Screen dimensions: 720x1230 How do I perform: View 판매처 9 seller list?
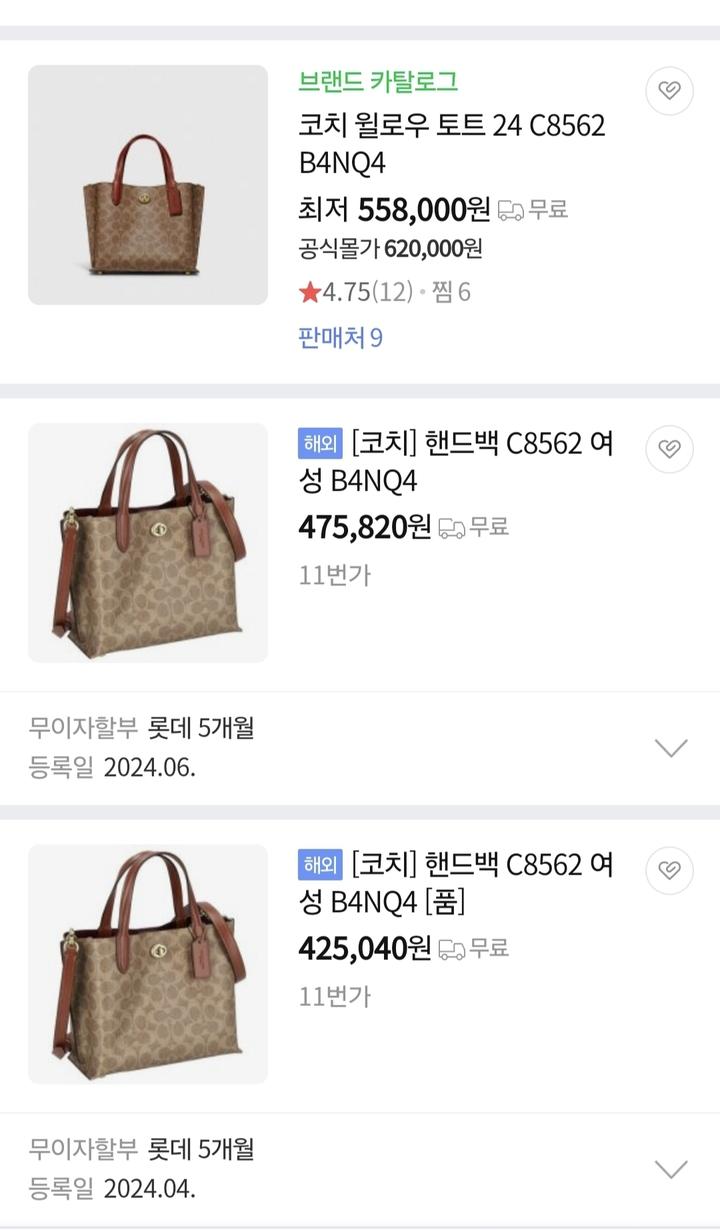(340, 337)
